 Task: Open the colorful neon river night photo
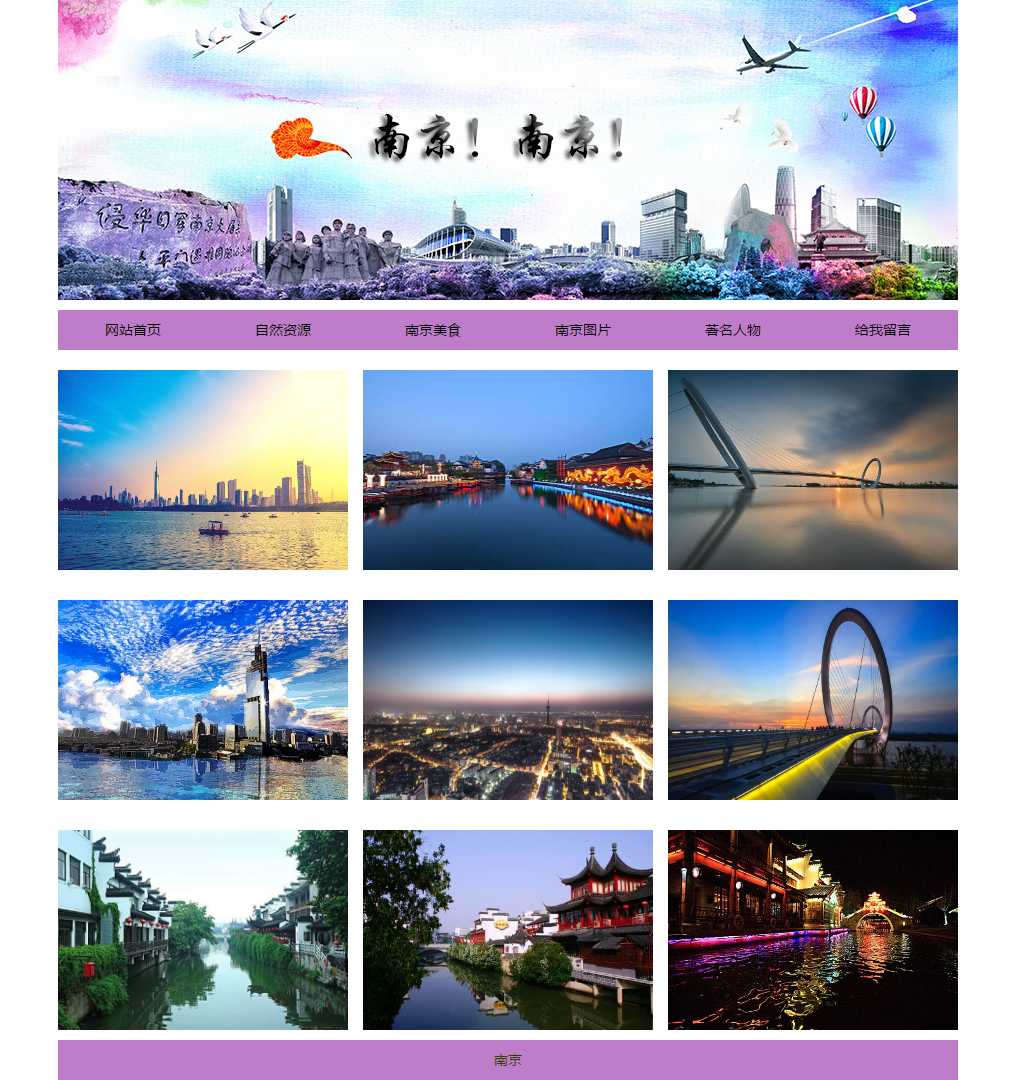click(x=813, y=930)
